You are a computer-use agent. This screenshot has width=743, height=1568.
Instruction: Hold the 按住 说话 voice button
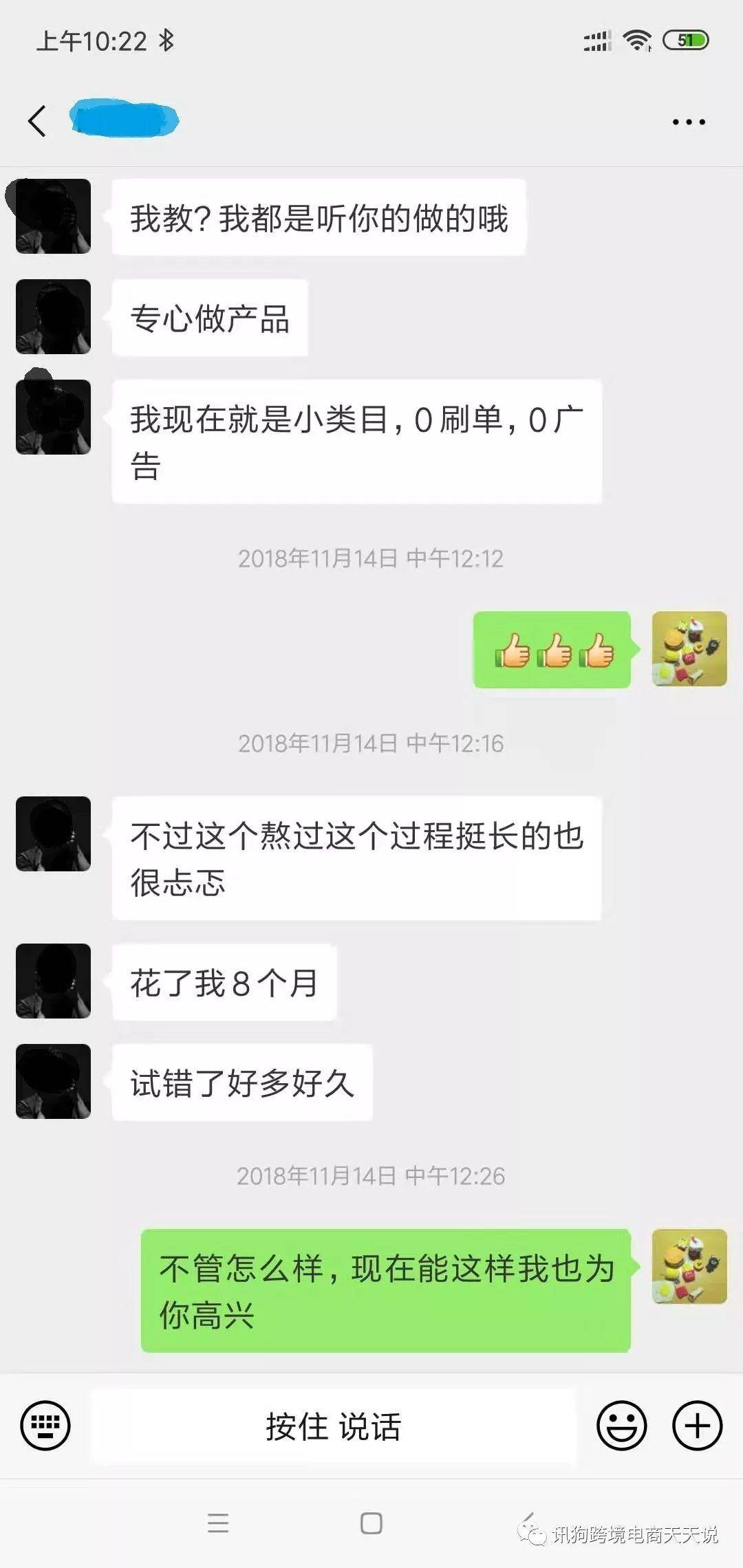point(333,1426)
